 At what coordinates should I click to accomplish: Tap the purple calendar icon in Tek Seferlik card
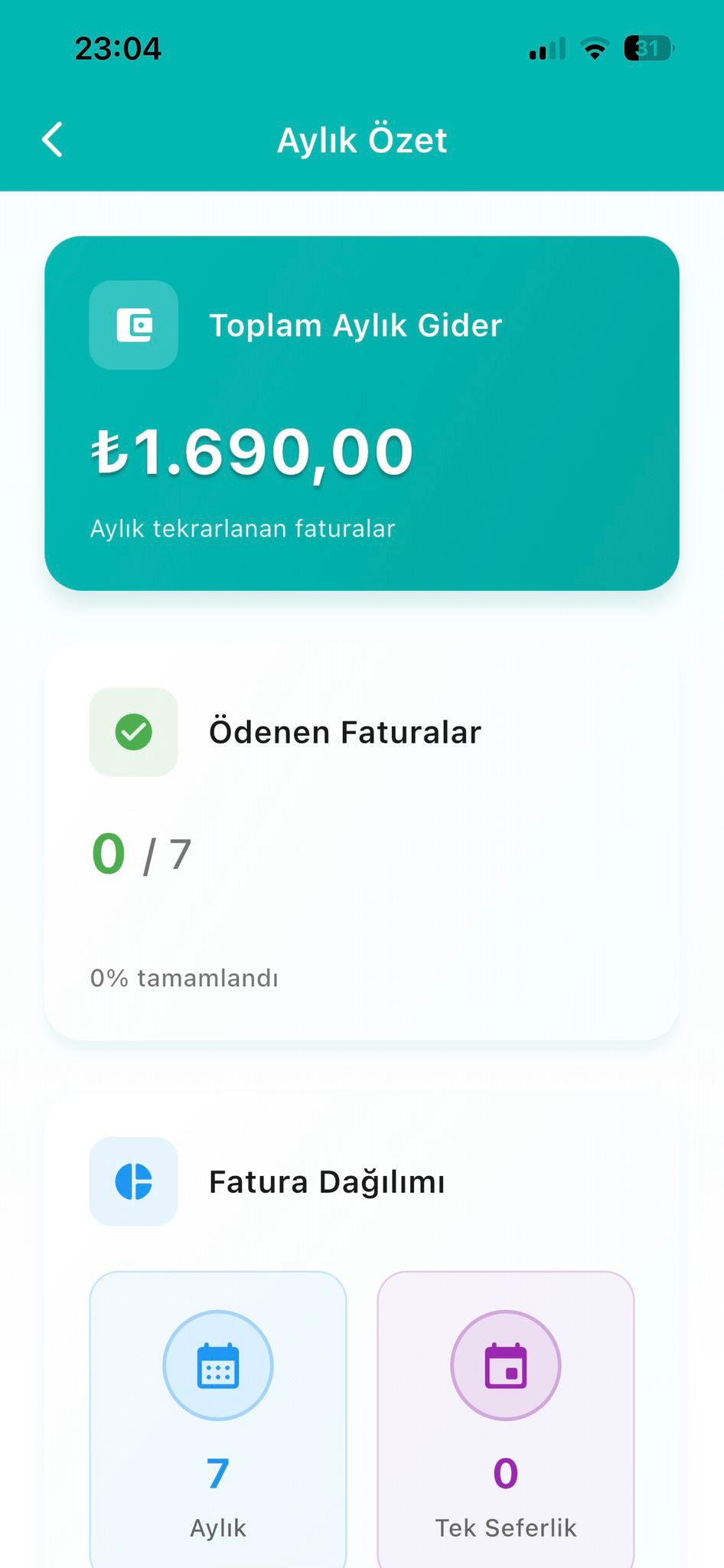pos(505,1365)
